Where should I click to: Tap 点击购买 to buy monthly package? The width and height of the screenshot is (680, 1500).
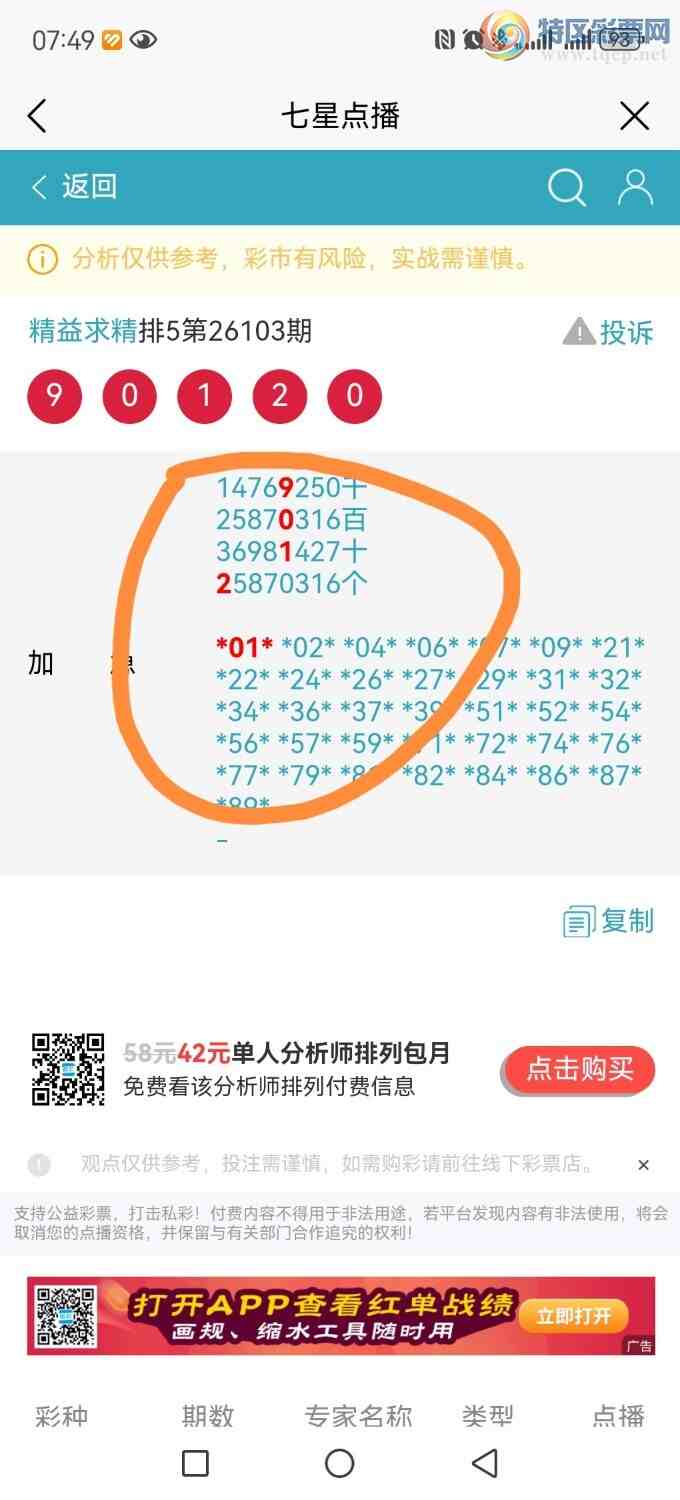579,1069
